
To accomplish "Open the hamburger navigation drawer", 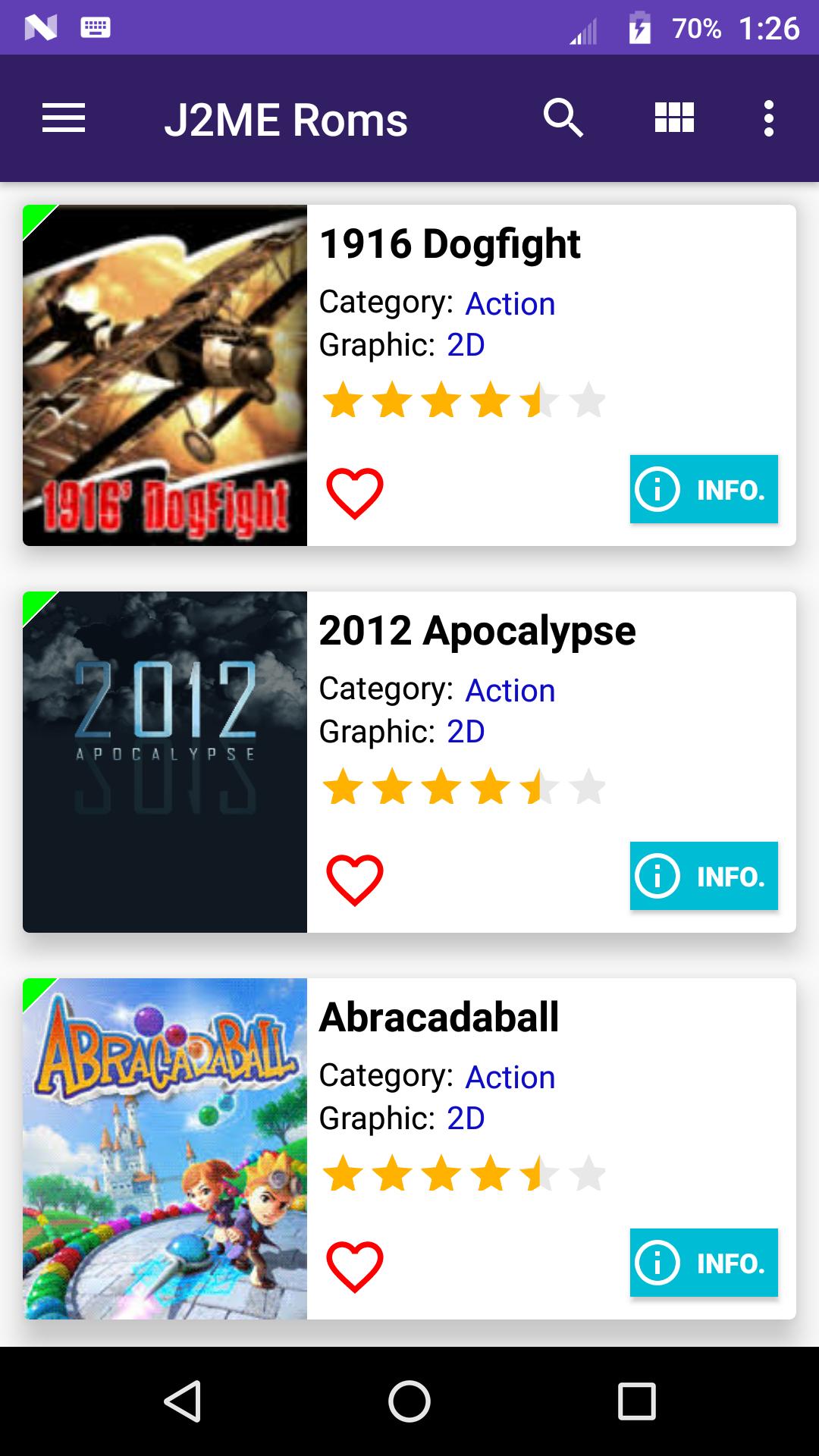I will [64, 118].
